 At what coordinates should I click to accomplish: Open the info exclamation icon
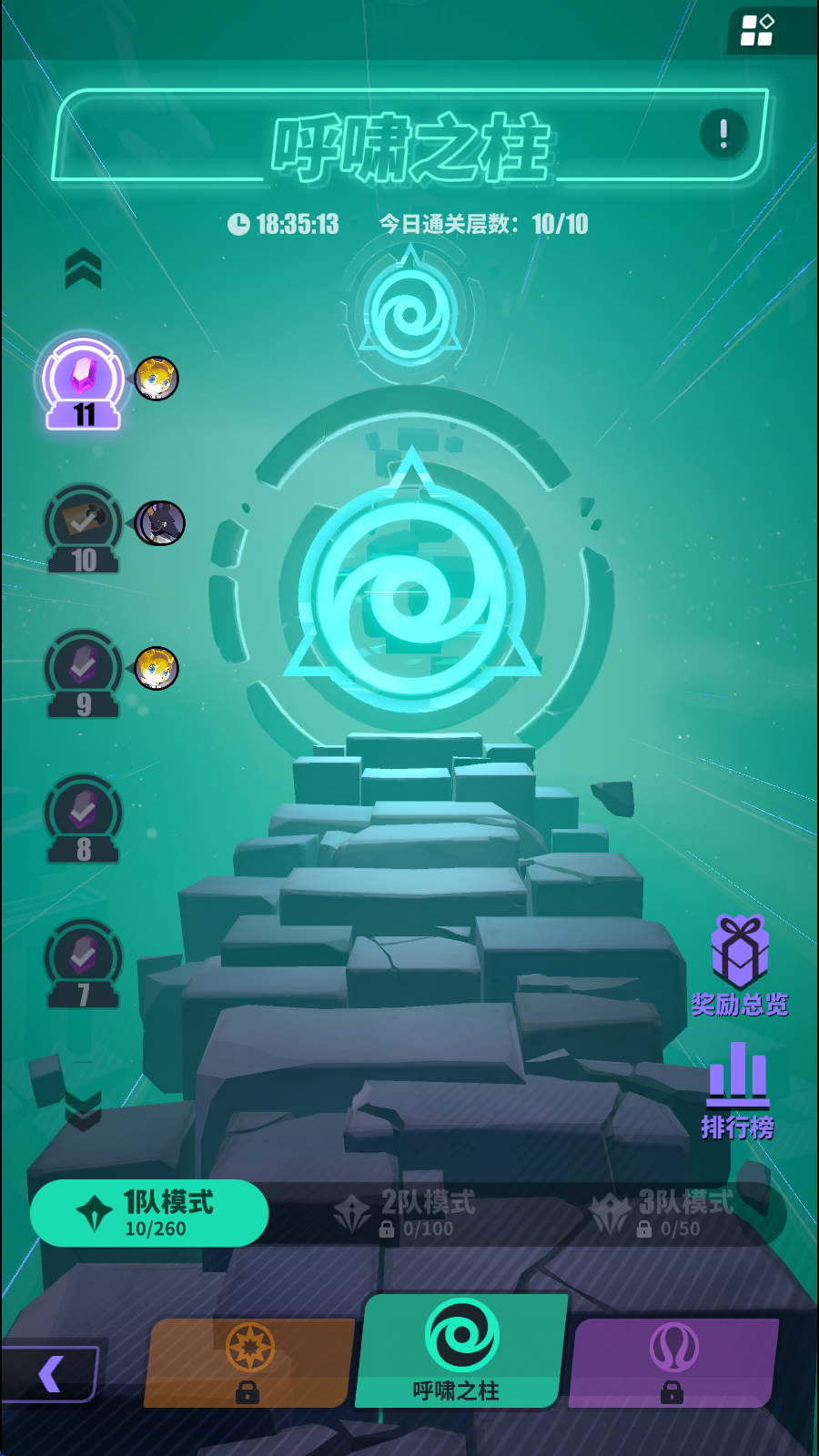(723, 134)
